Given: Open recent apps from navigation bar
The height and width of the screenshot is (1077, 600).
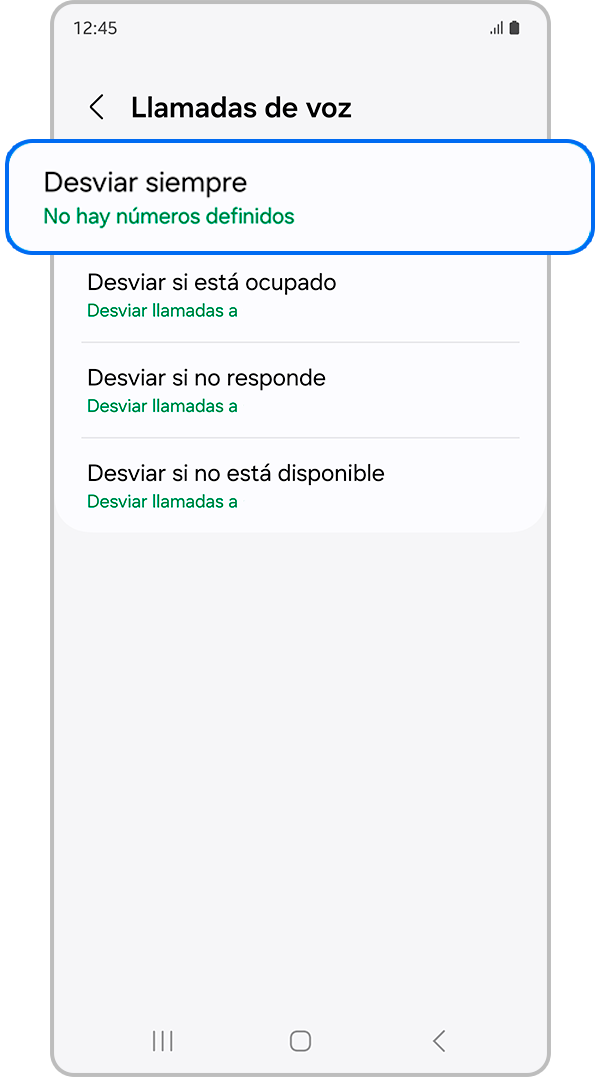Looking at the screenshot, I should pyautogui.click(x=162, y=1041).
